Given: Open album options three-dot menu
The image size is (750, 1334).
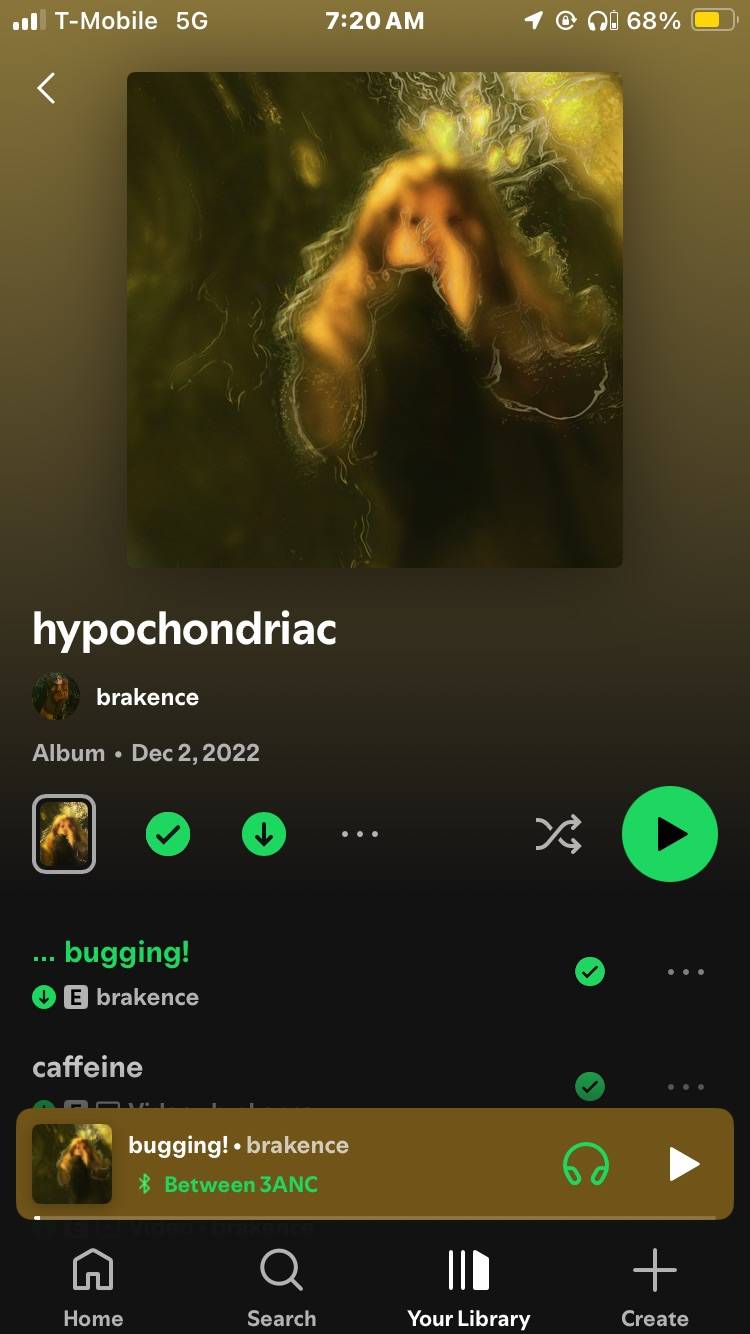Looking at the screenshot, I should click(360, 834).
